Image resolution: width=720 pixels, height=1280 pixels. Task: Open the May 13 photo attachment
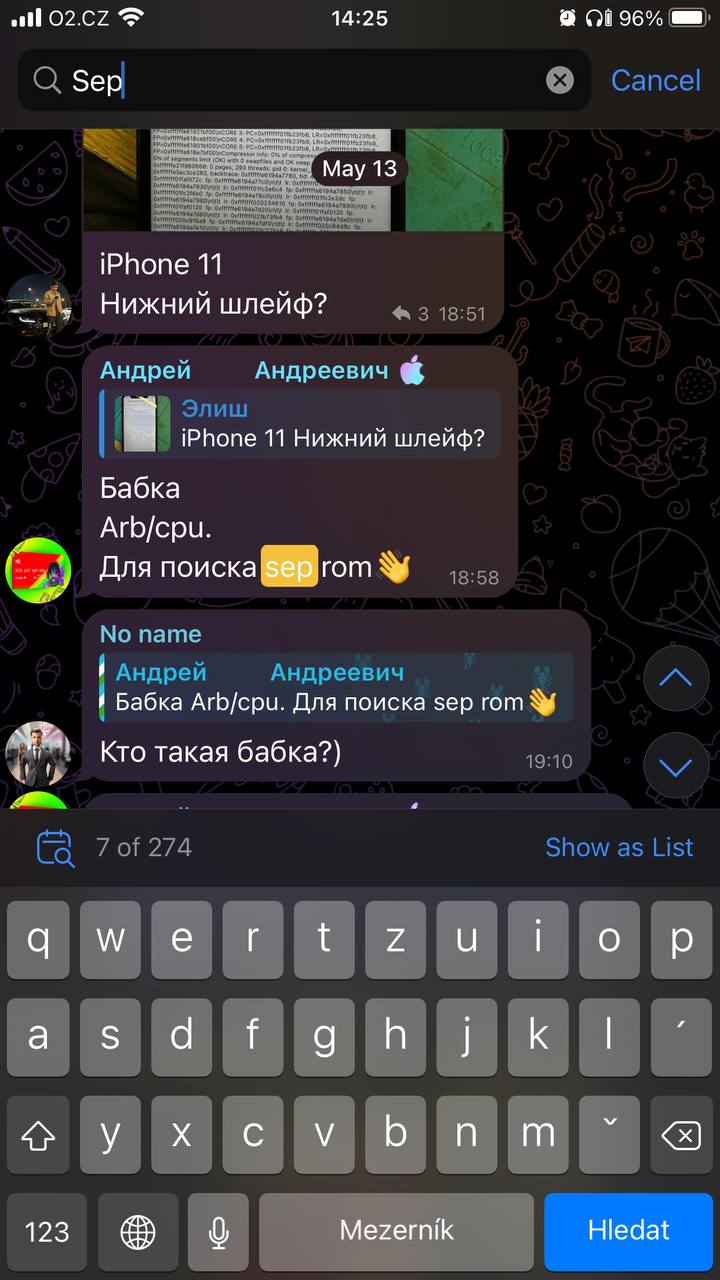pyautogui.click(x=293, y=179)
